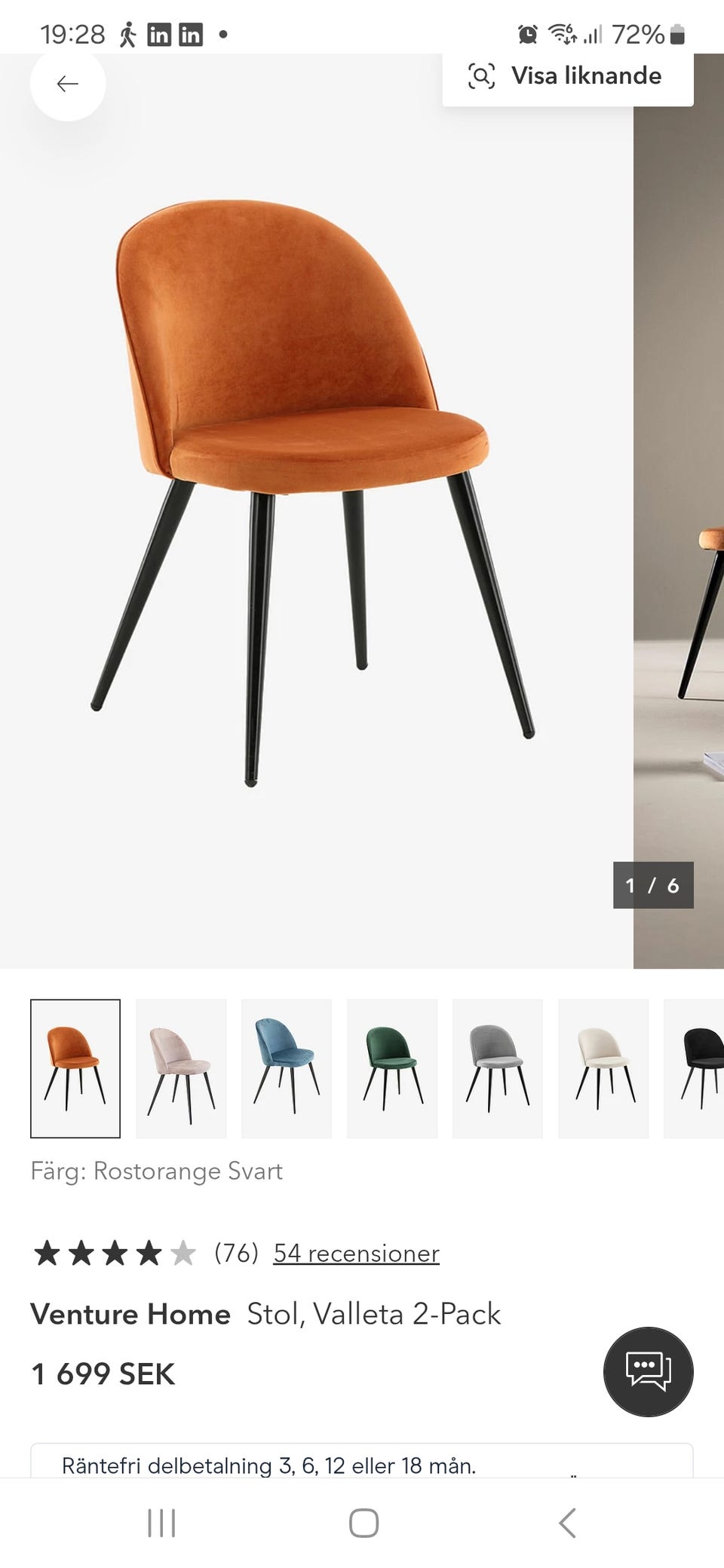724x1568 pixels.
Task: Switch to the green chair color
Action: (392, 1067)
